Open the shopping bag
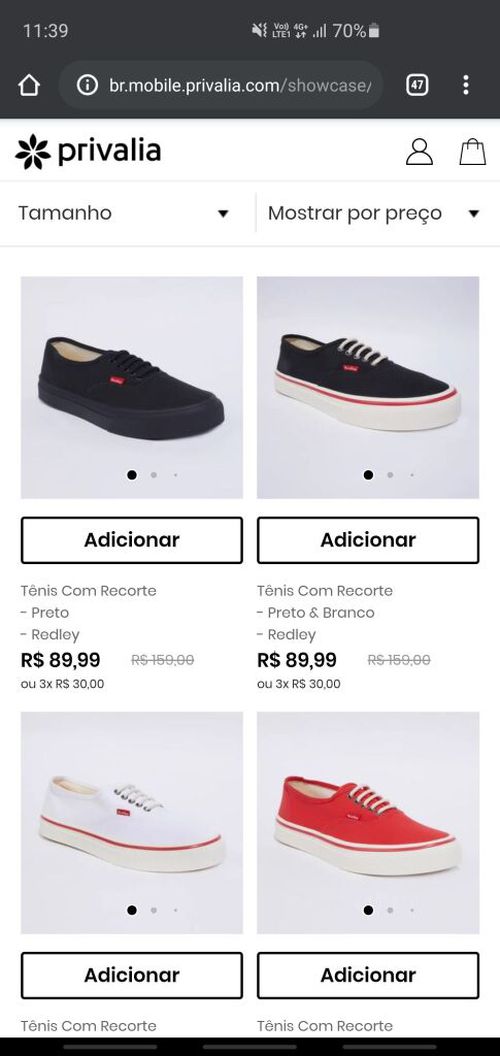This screenshot has width=500, height=1056. pos(472,152)
